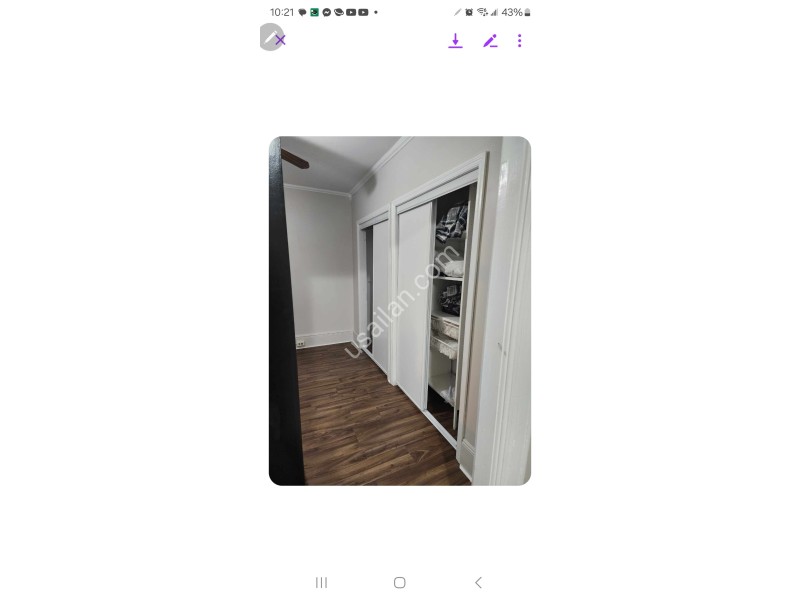Open the three-dot overflow menu
The width and height of the screenshot is (800, 600).
coord(519,41)
